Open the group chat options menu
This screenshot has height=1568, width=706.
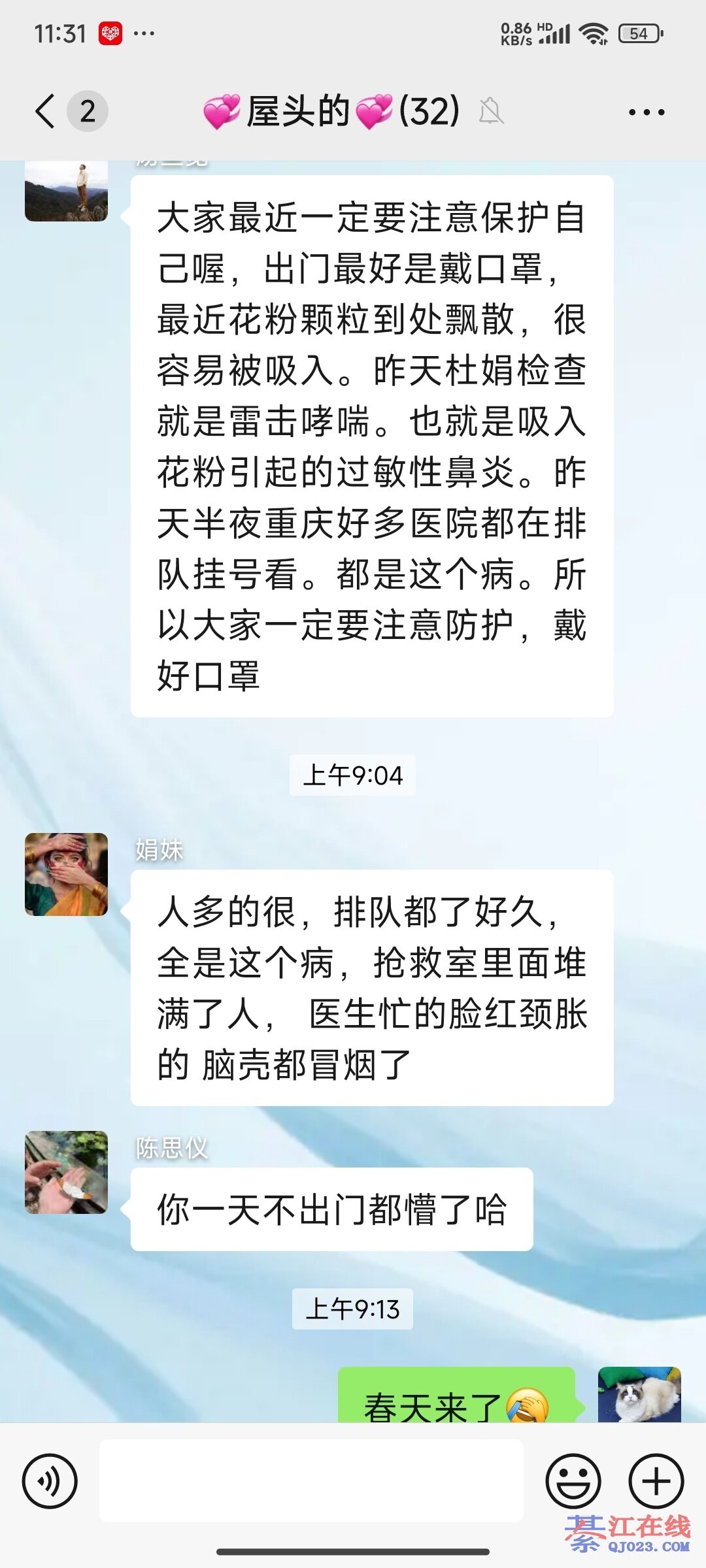pos(646,112)
